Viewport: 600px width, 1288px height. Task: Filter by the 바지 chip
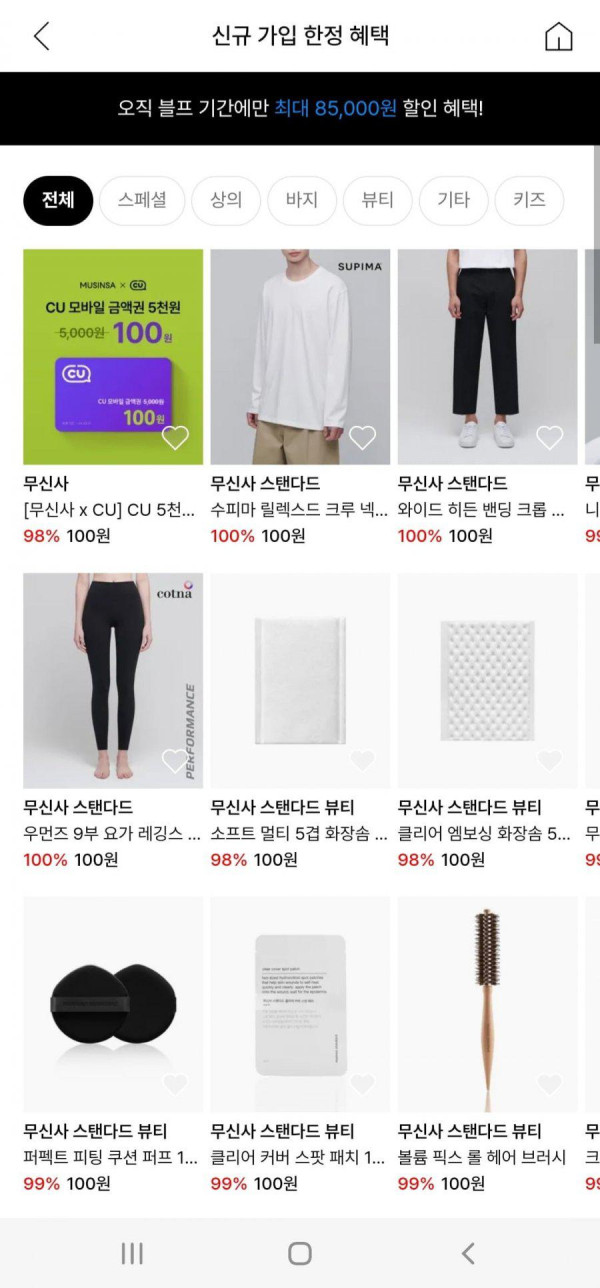coord(301,200)
